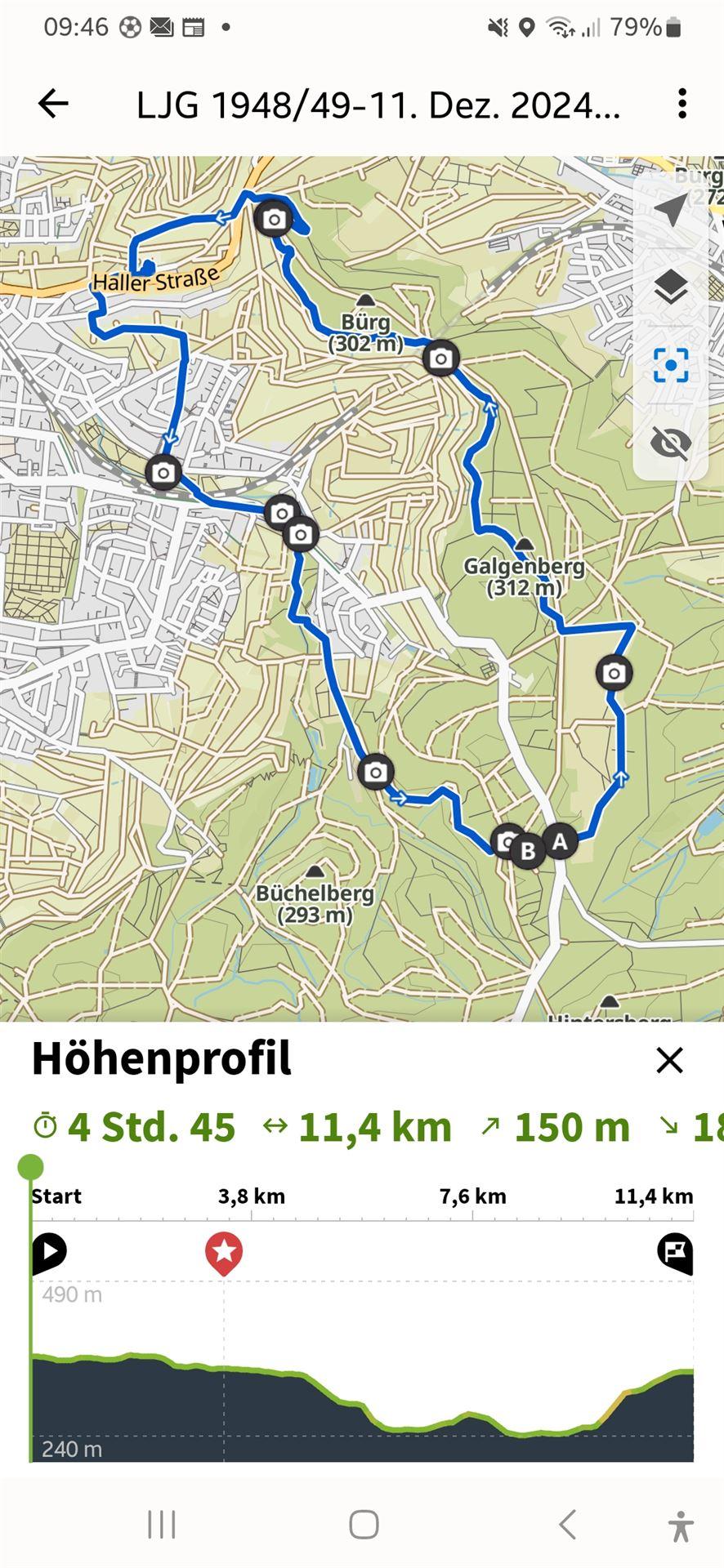This screenshot has height=1568, width=724.
Task: Open the photo marker near Bürg summit
Action: click(440, 358)
